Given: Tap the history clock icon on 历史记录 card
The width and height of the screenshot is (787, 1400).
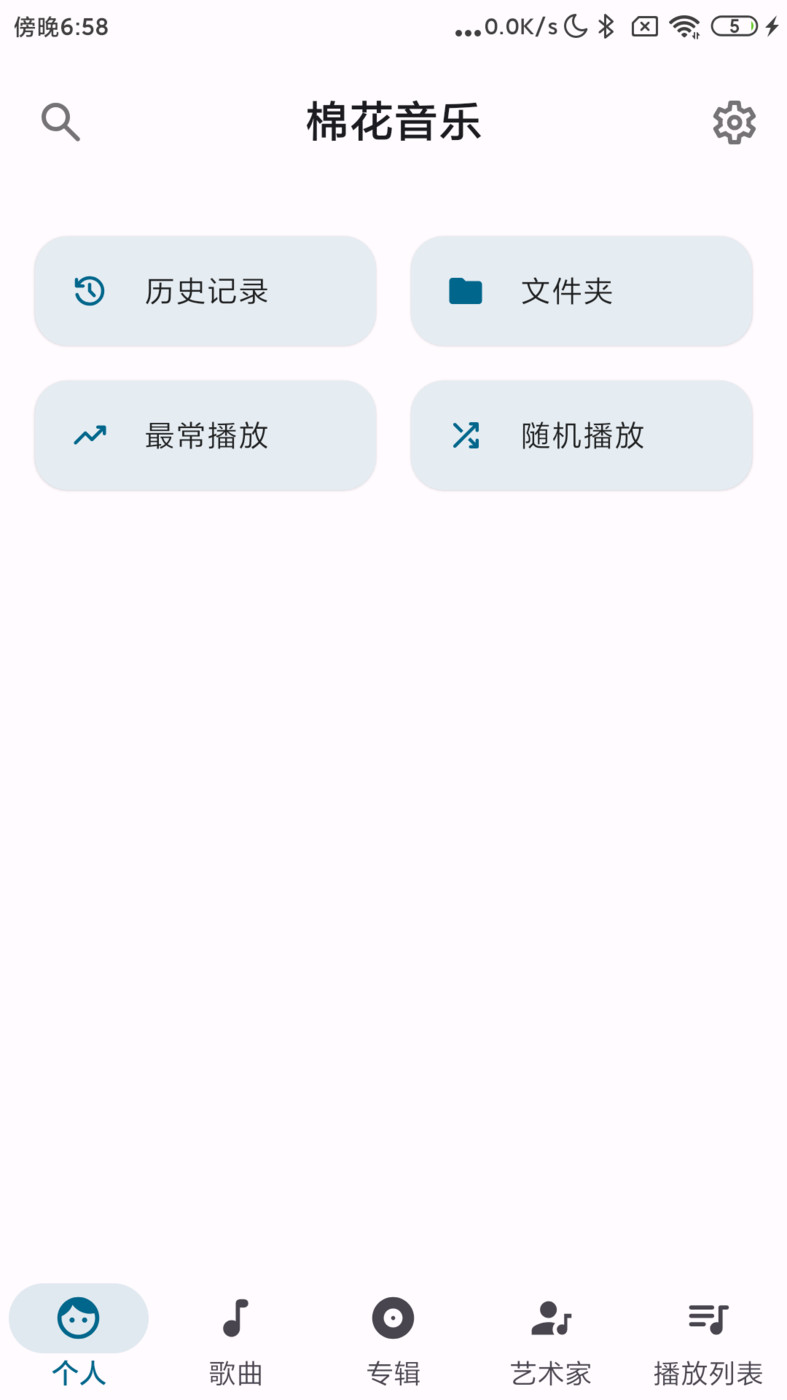Looking at the screenshot, I should [x=89, y=291].
